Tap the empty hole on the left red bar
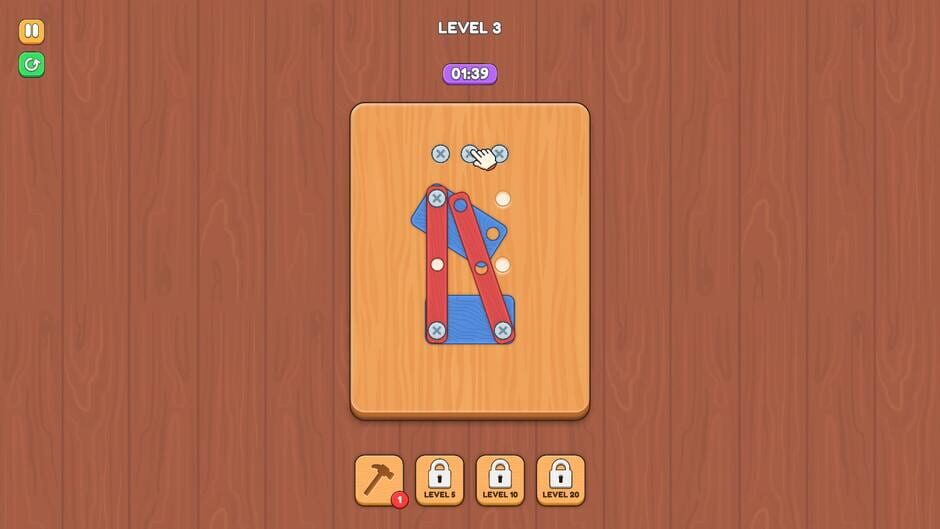 coord(437,264)
